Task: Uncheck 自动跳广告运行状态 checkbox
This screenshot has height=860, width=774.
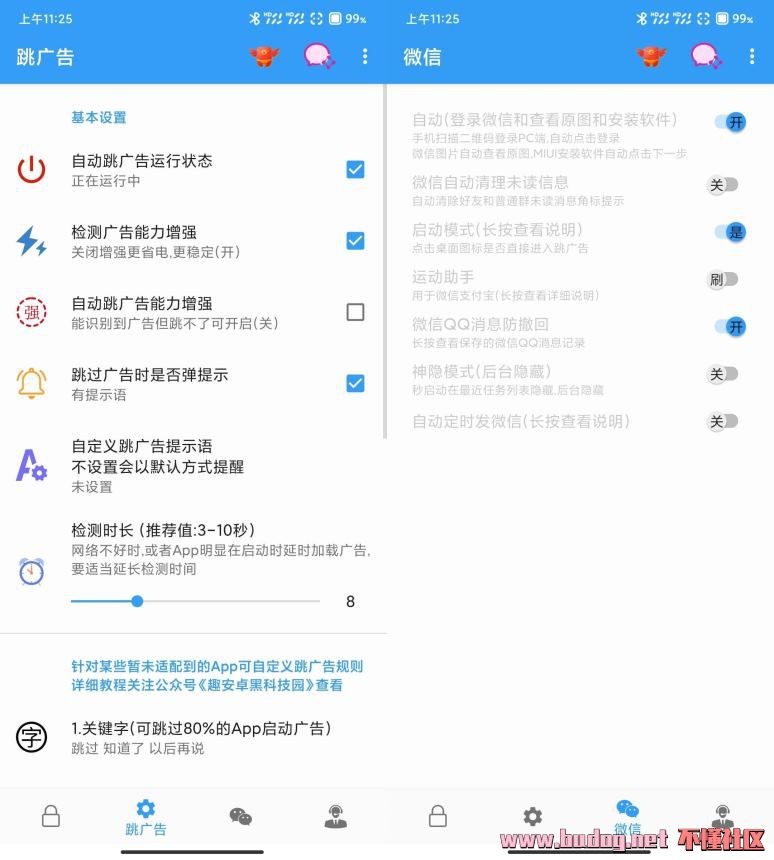Action: (x=355, y=170)
